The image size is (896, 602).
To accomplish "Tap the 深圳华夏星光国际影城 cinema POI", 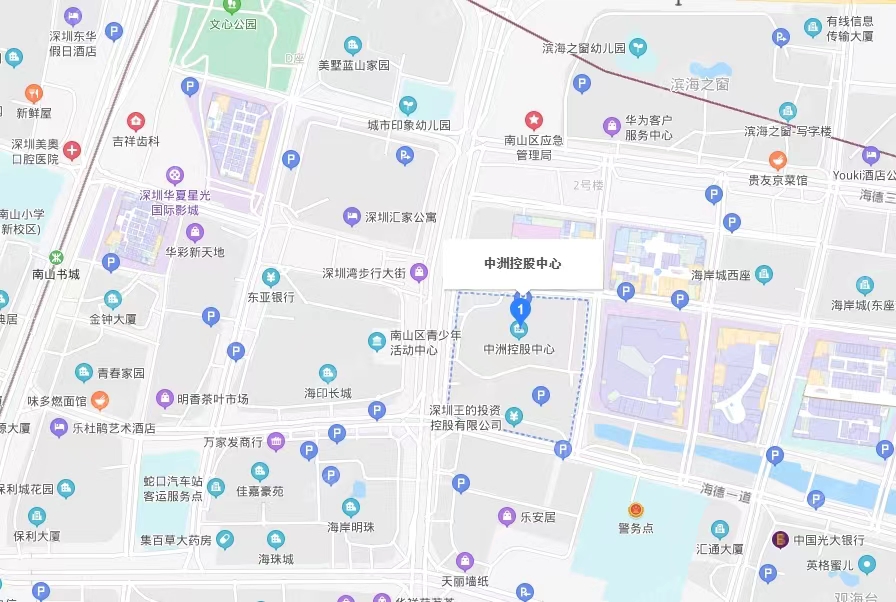I will tap(175, 175).
